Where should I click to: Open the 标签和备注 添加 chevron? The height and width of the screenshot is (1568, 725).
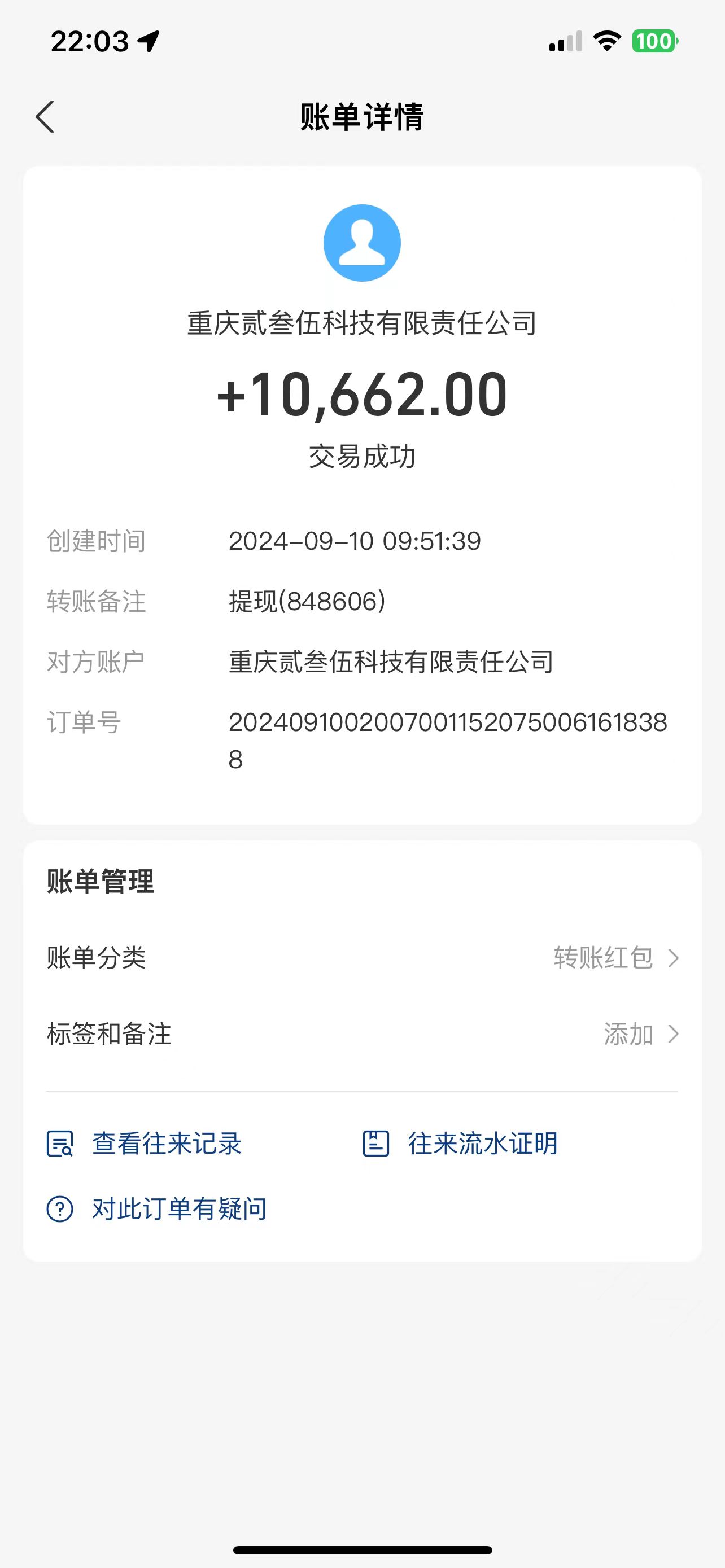[675, 1033]
